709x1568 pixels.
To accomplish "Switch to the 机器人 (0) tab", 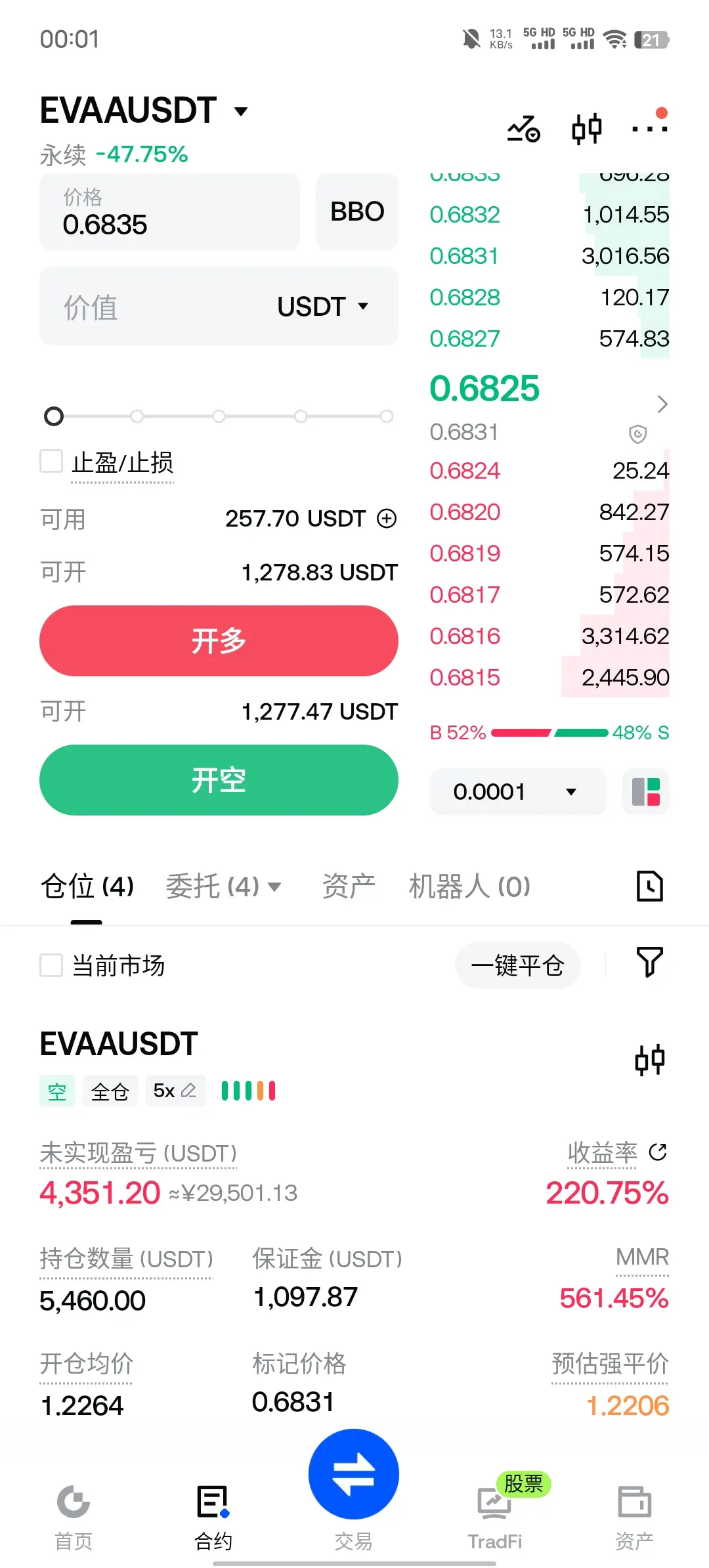I will 469,886.
